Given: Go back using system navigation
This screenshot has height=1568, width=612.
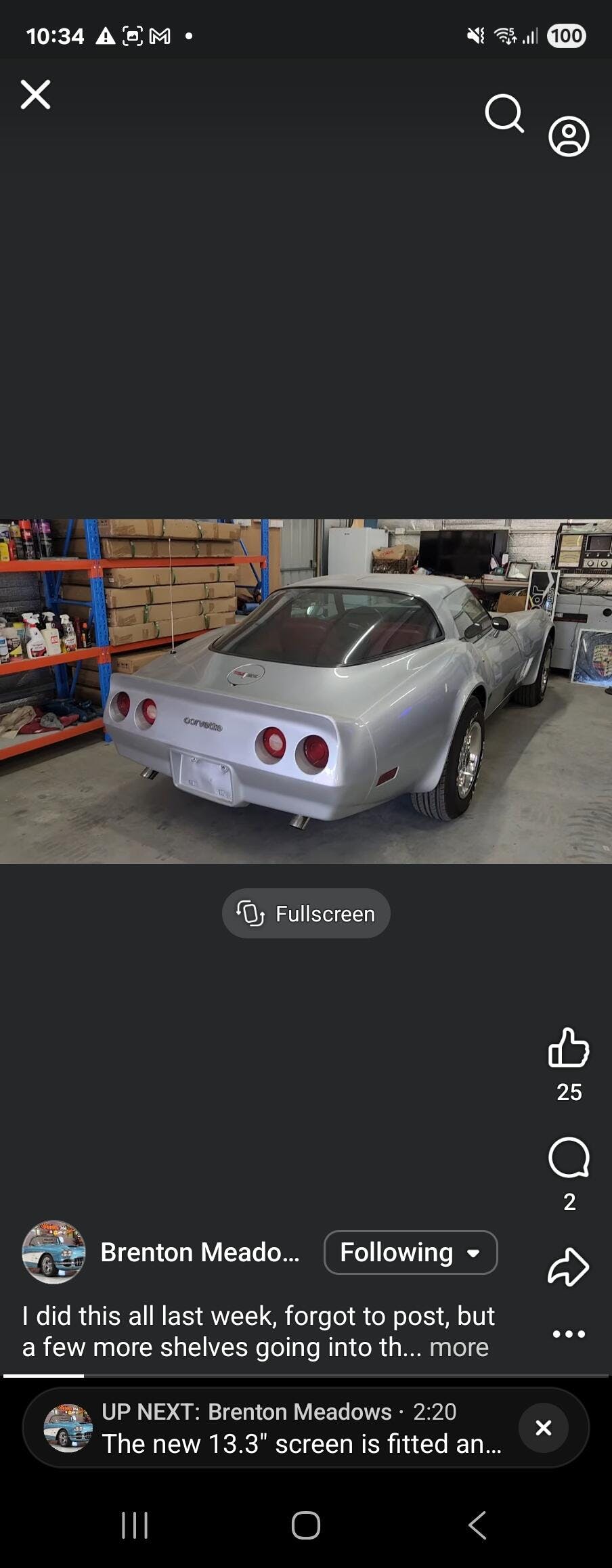Looking at the screenshot, I should point(477,1525).
